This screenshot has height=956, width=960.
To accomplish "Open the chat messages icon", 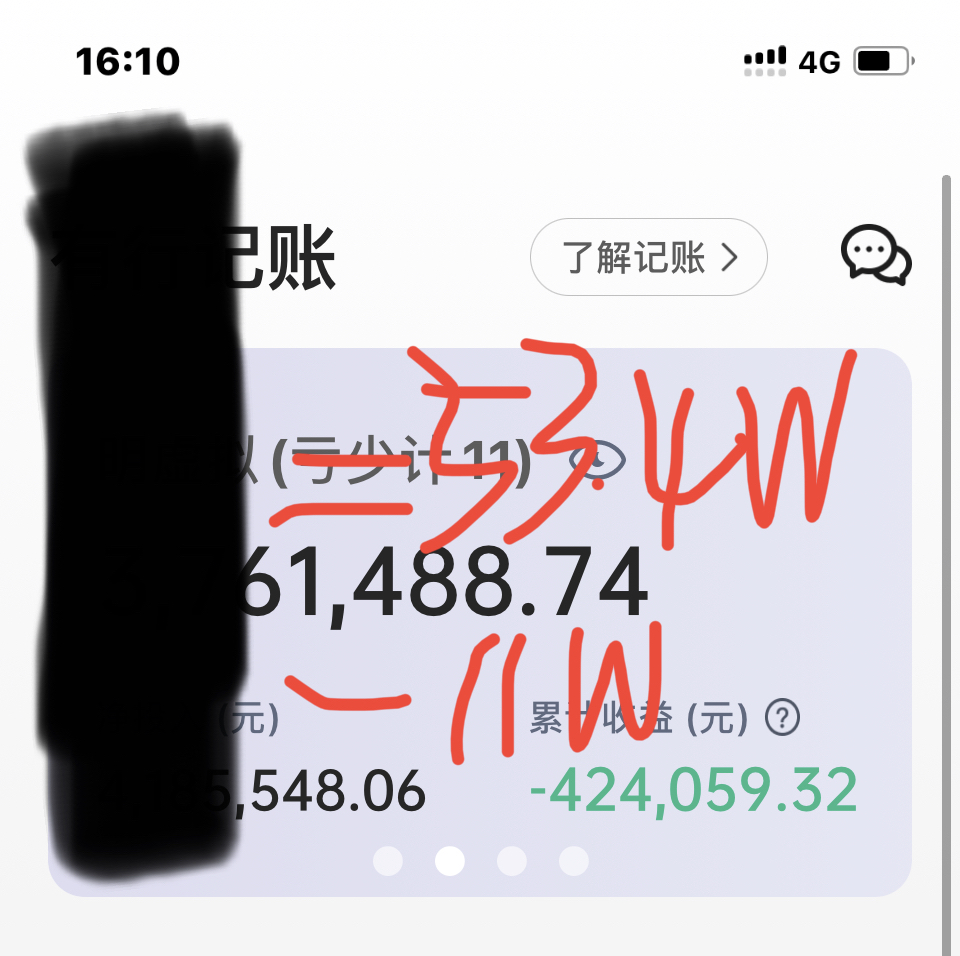I will pyautogui.click(x=875, y=256).
